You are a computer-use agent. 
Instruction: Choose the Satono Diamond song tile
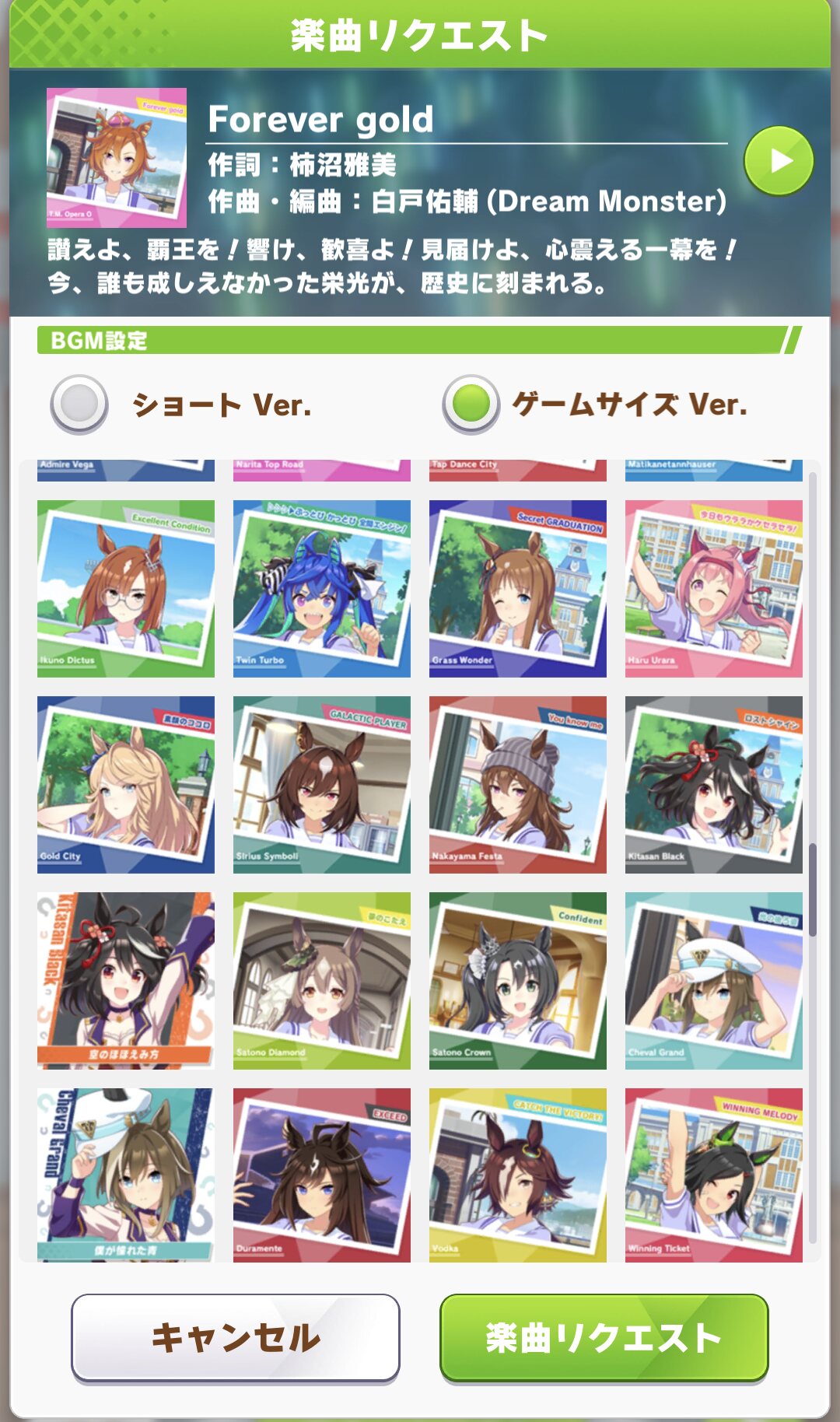click(x=322, y=981)
